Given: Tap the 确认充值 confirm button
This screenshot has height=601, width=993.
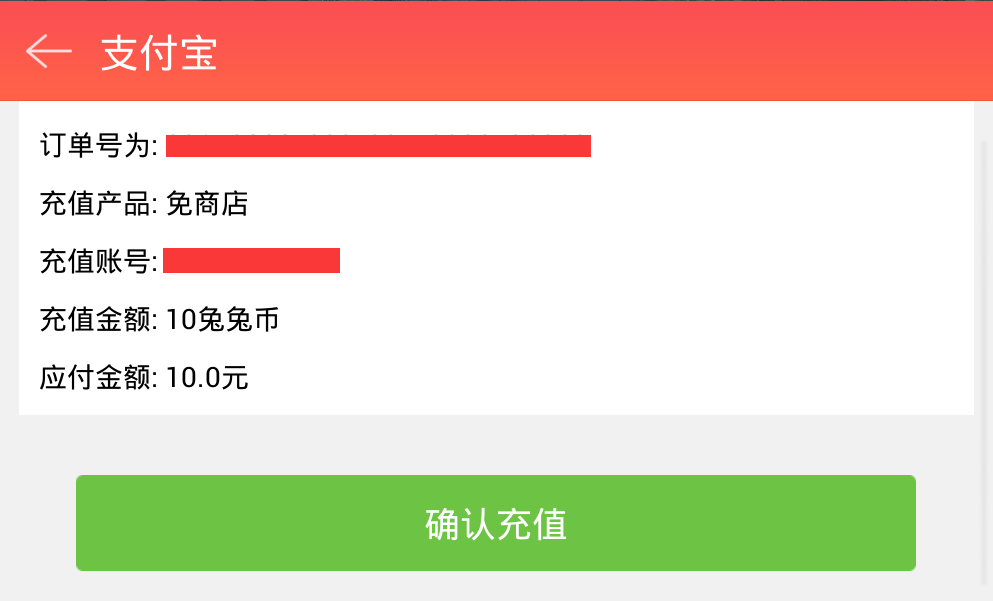Looking at the screenshot, I should pos(496,523).
